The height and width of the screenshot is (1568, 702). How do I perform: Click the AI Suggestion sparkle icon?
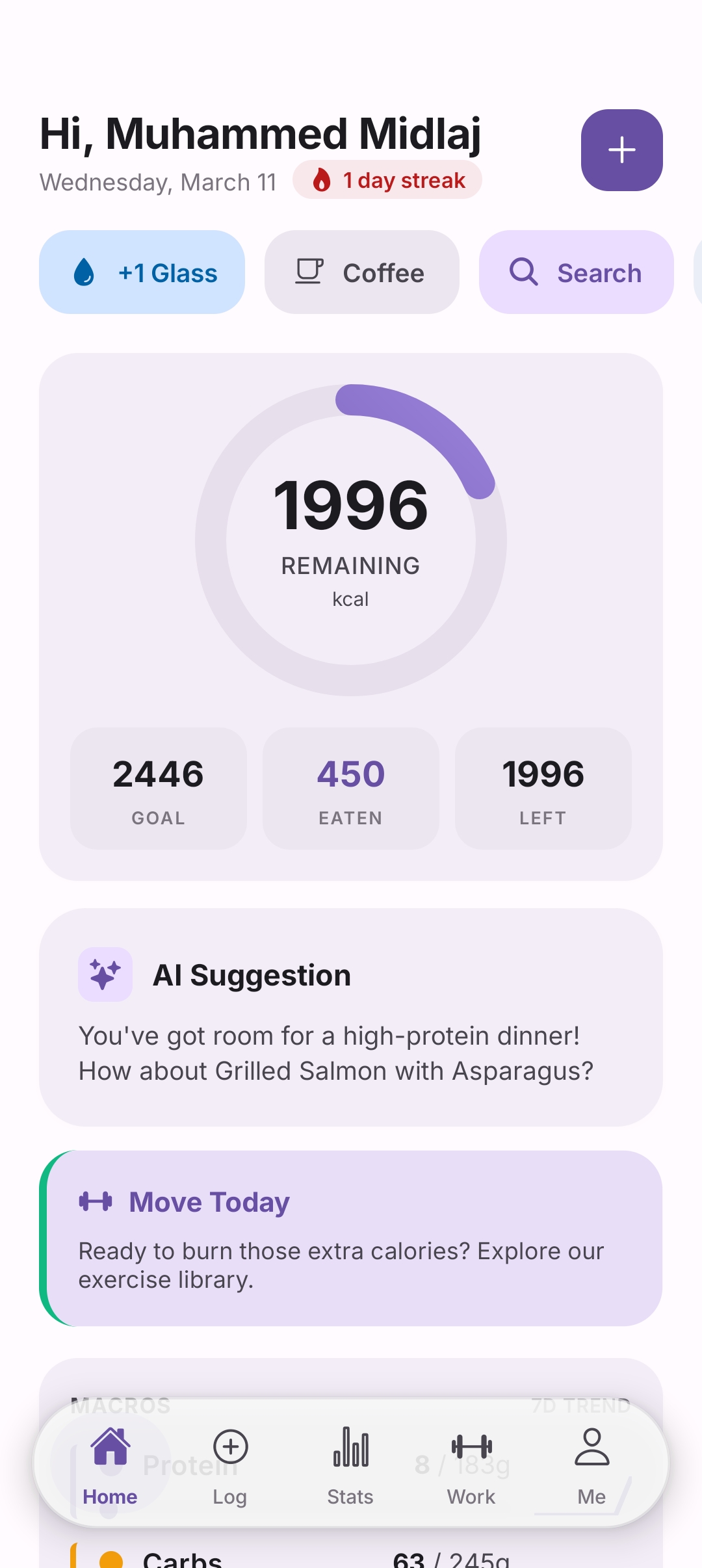105,973
